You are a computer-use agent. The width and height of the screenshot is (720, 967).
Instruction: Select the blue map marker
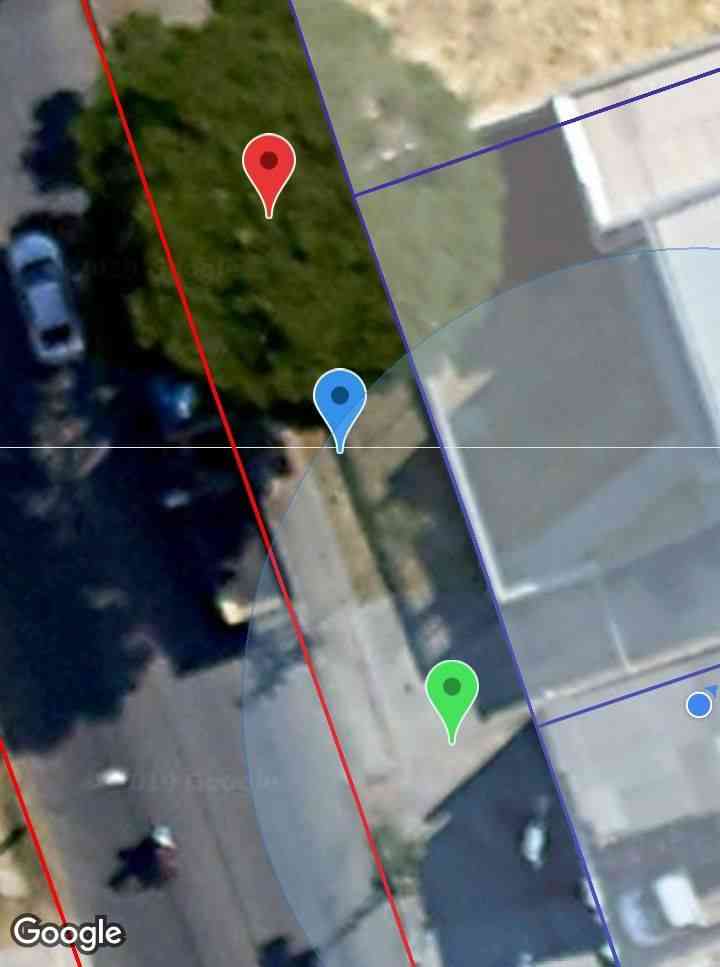tap(340, 400)
